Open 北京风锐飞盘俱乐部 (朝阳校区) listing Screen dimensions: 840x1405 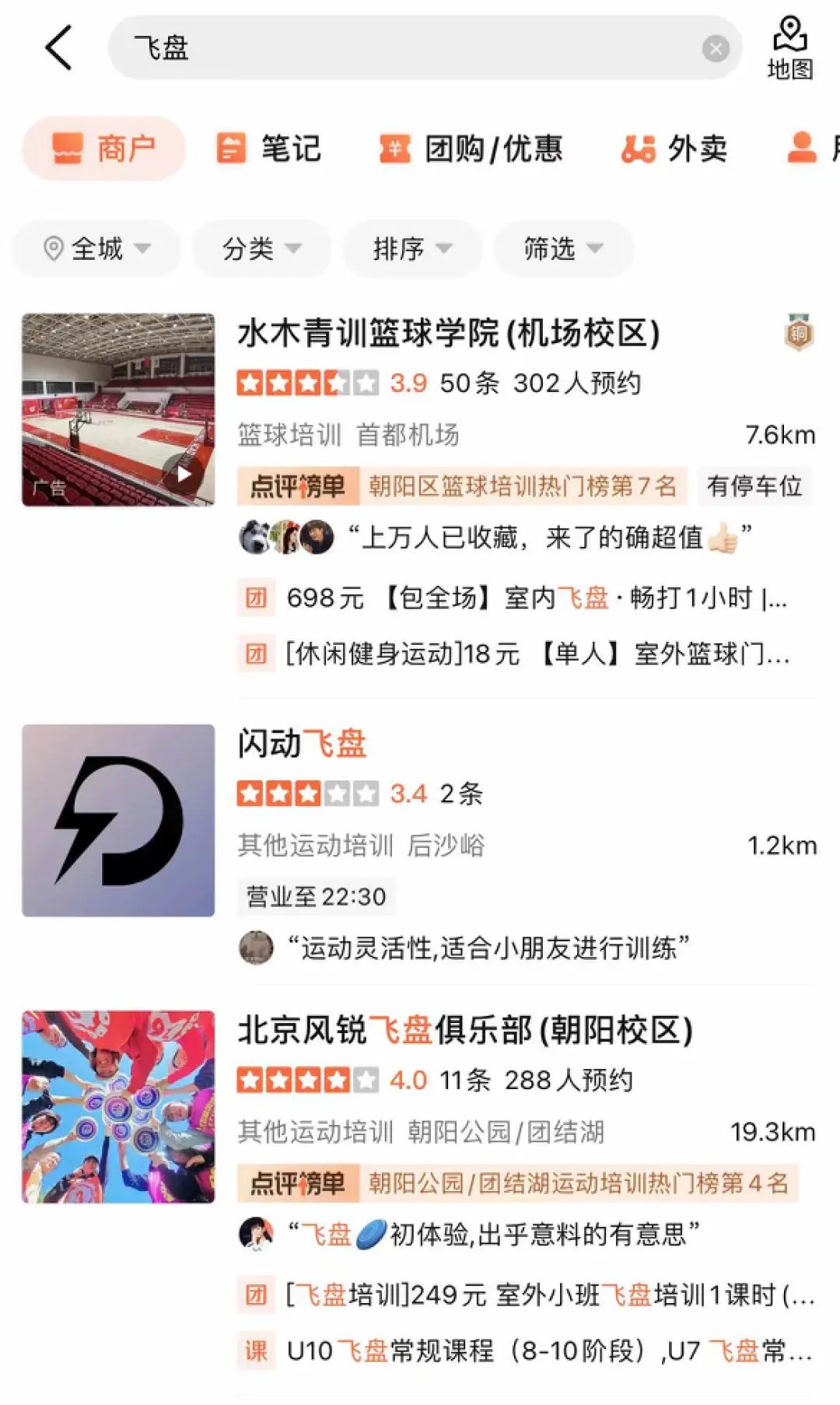point(464,1031)
